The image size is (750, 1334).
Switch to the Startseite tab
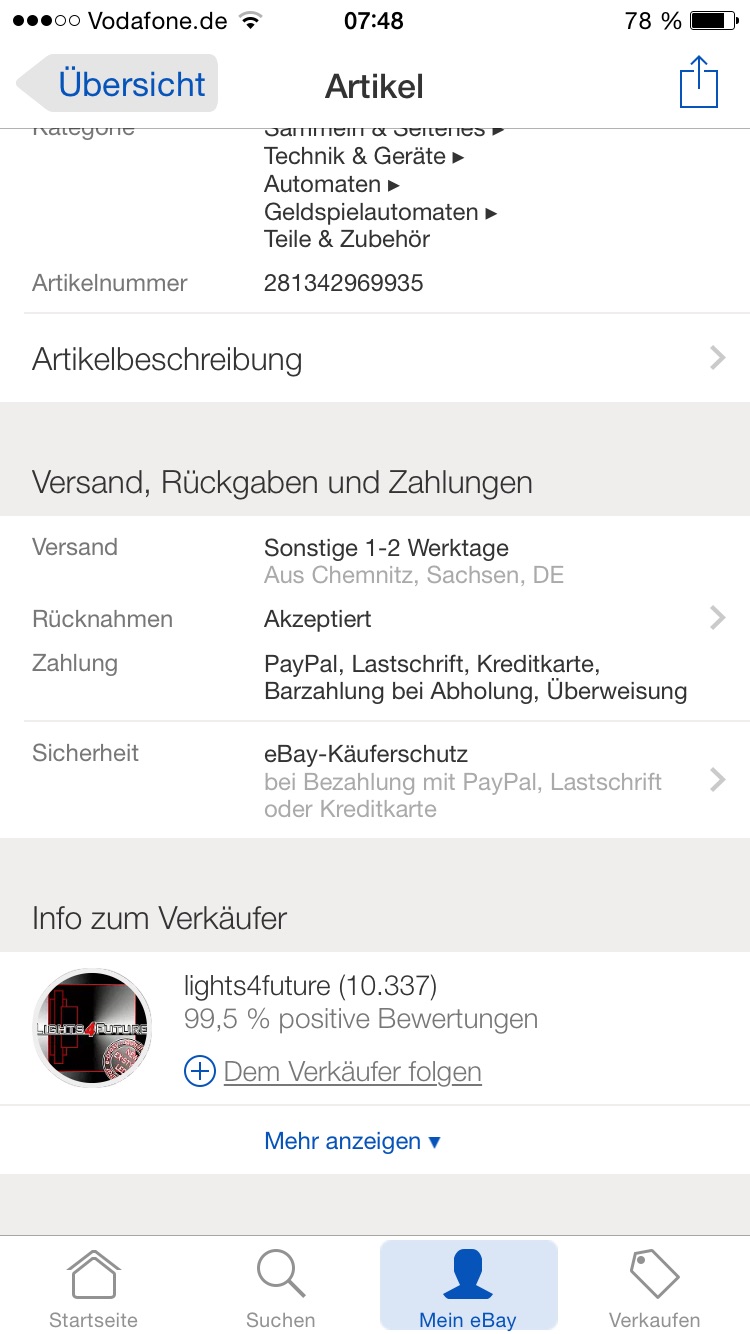click(x=93, y=1288)
